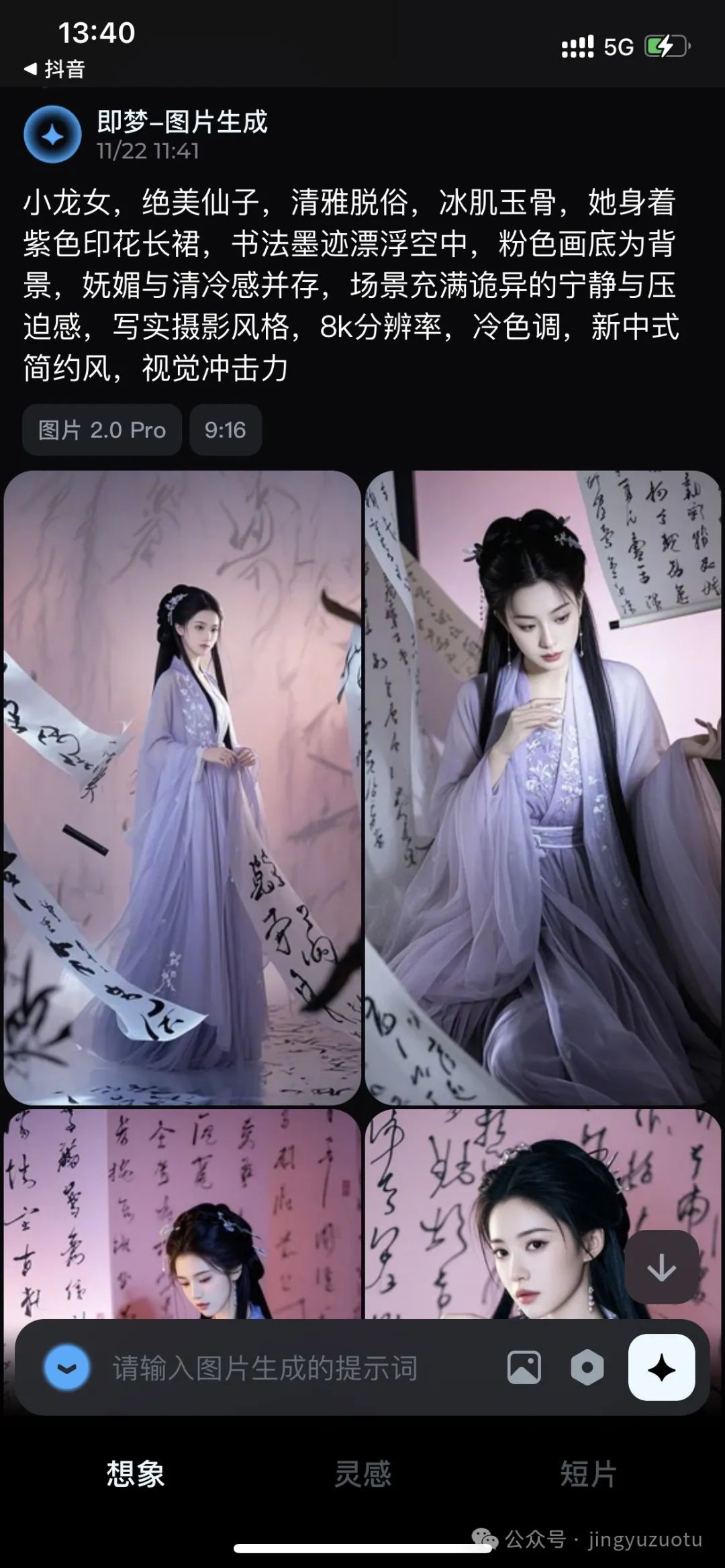The height and width of the screenshot is (1568, 725).
Task: Switch to the 短片 tab
Action: point(588,1473)
